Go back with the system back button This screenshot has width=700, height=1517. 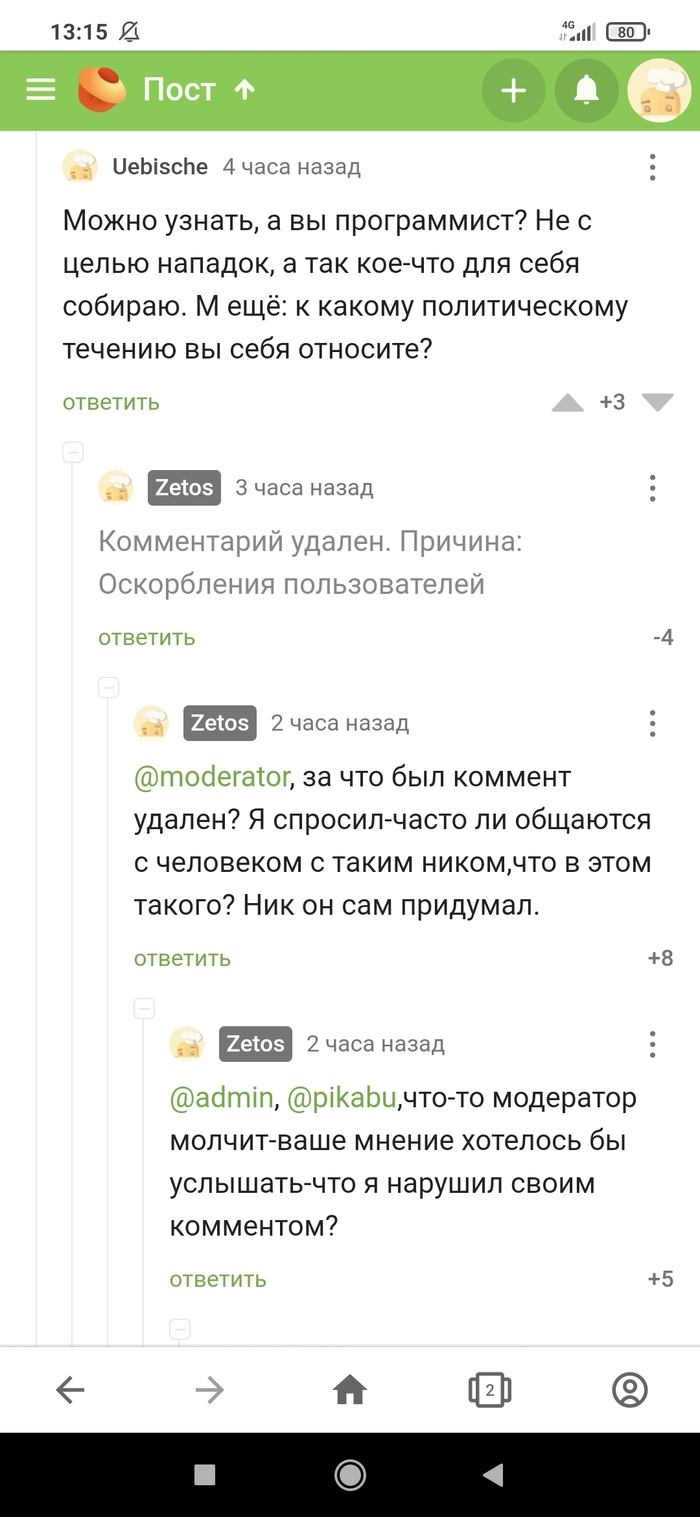coord(492,1474)
